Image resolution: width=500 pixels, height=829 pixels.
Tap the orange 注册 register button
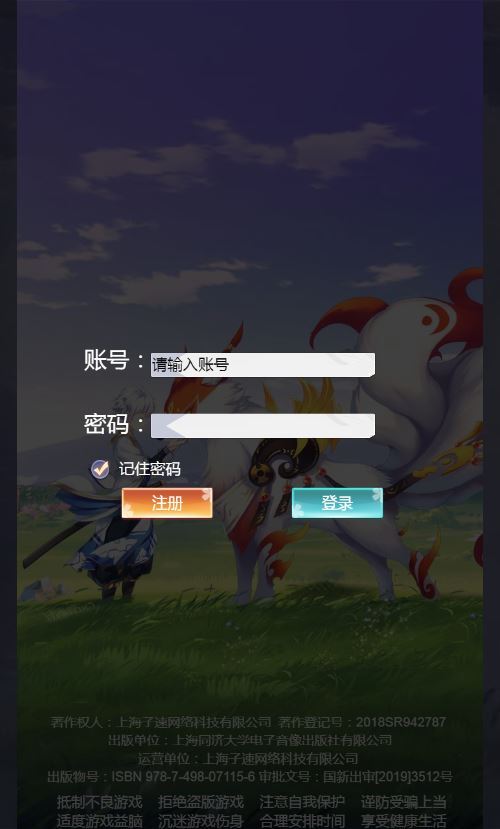[x=167, y=503]
